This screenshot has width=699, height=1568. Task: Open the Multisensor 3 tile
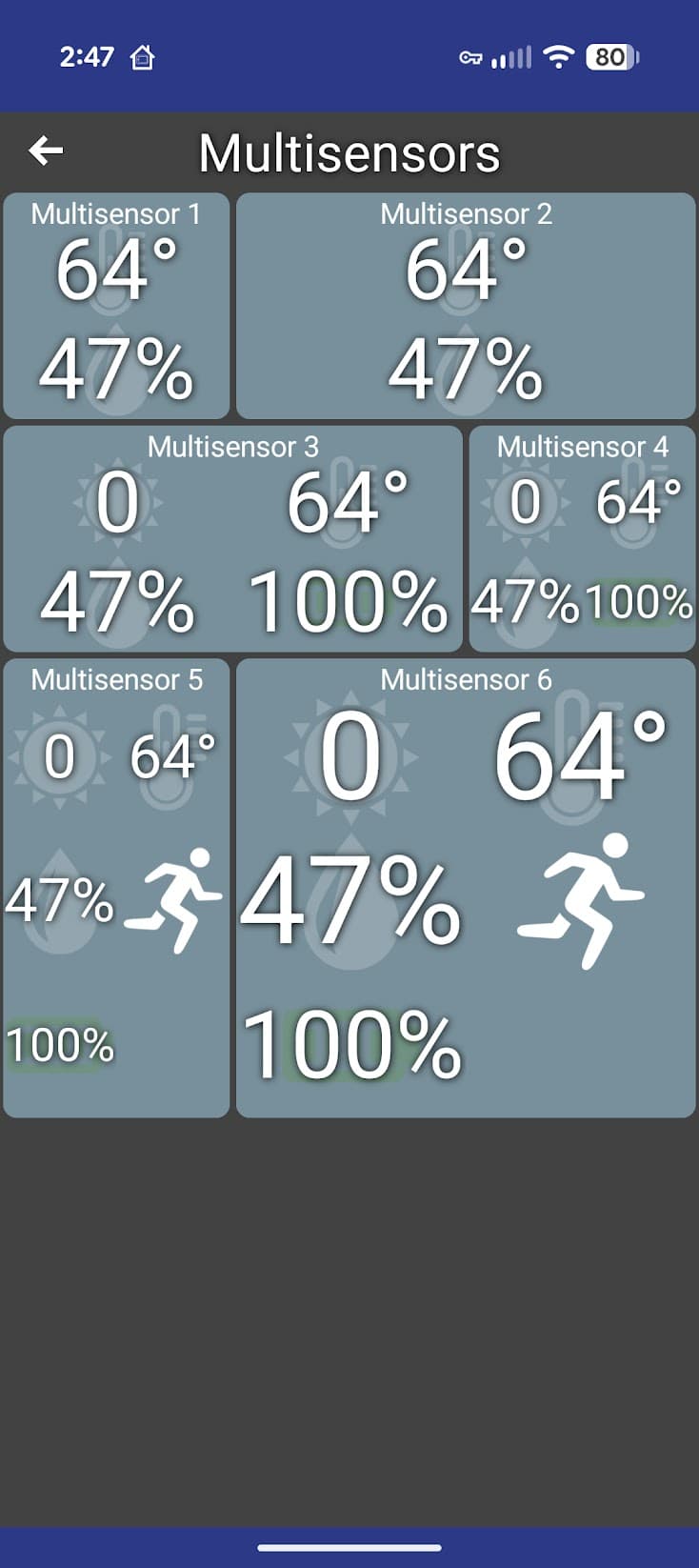232,538
